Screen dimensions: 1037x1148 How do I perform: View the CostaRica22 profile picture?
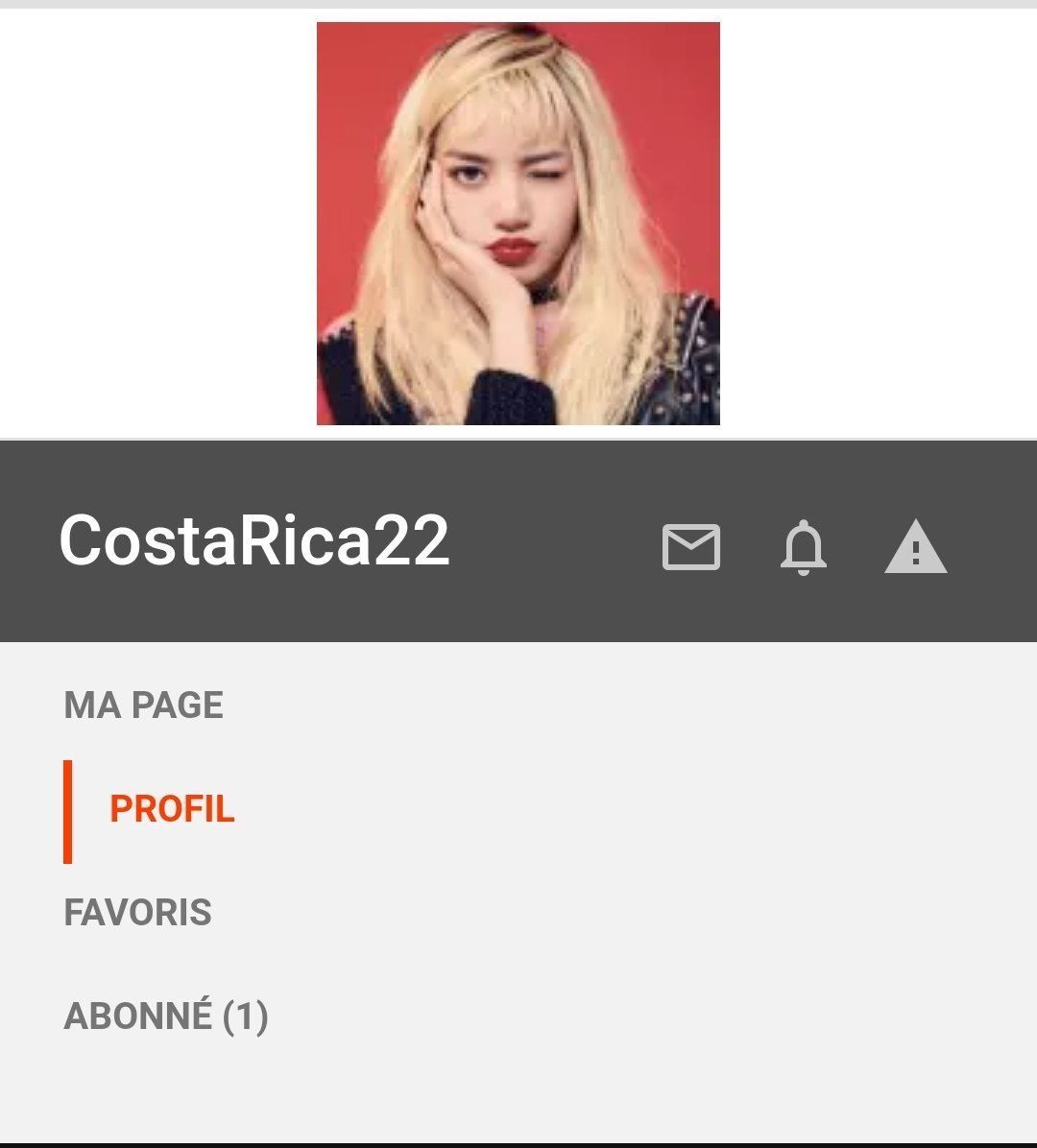pyautogui.click(x=518, y=224)
